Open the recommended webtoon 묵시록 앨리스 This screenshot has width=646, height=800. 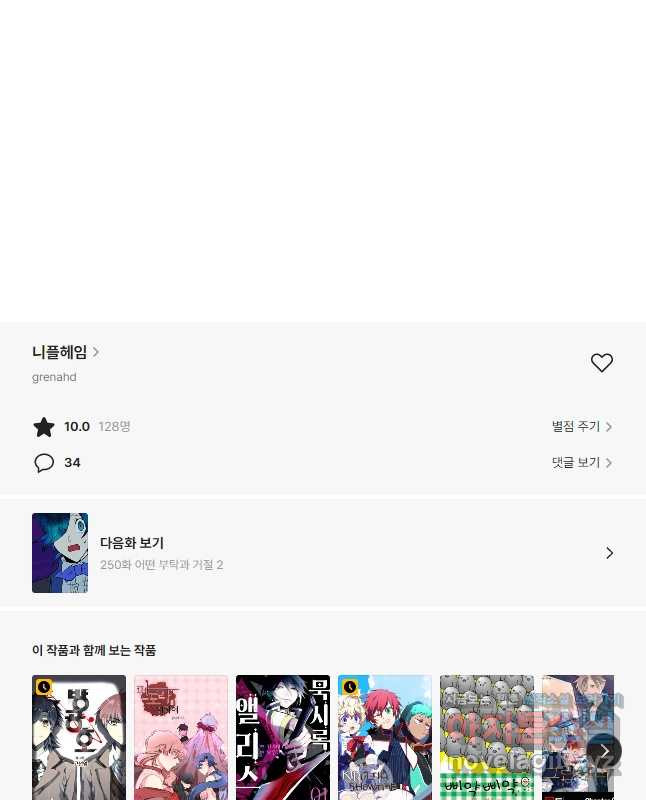tap(283, 737)
